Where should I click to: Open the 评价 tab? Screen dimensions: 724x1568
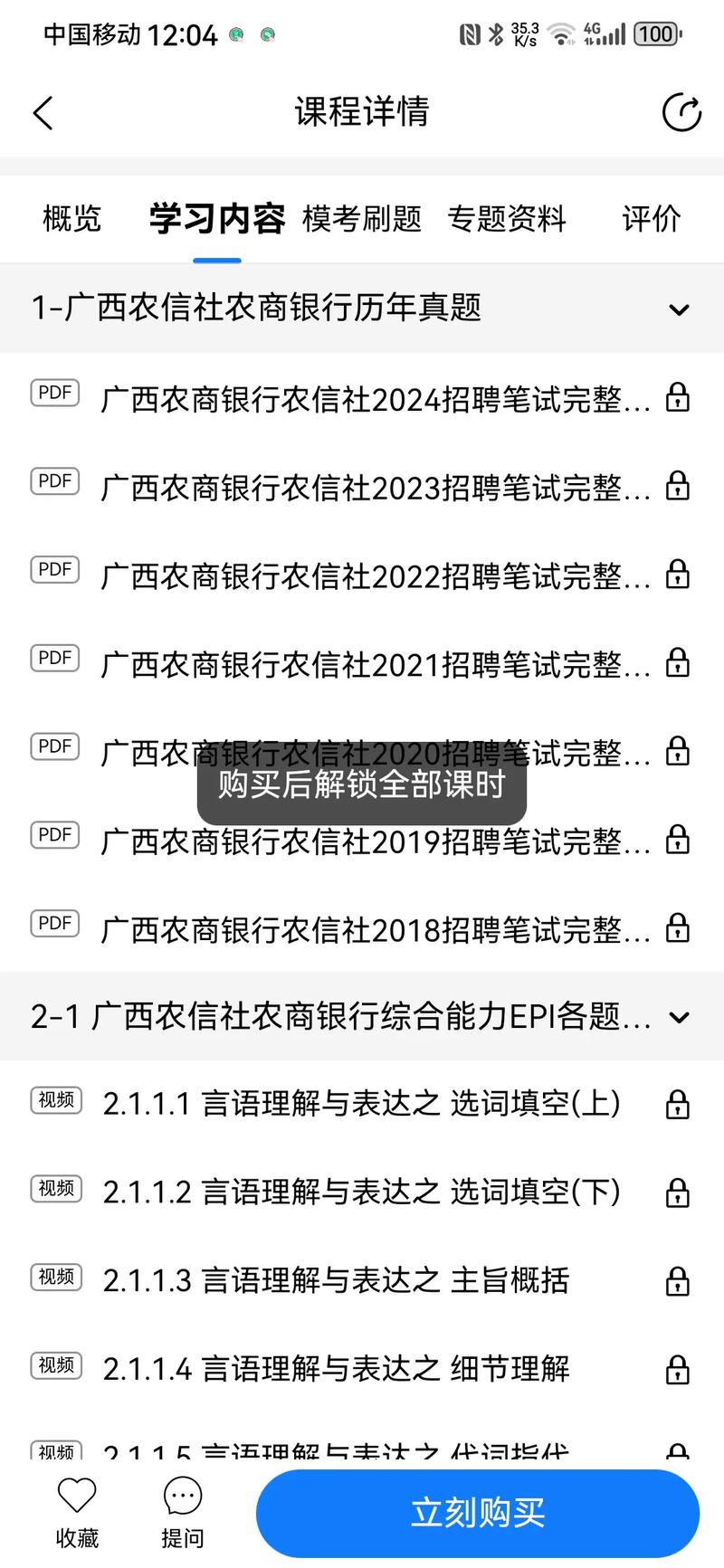(x=650, y=219)
